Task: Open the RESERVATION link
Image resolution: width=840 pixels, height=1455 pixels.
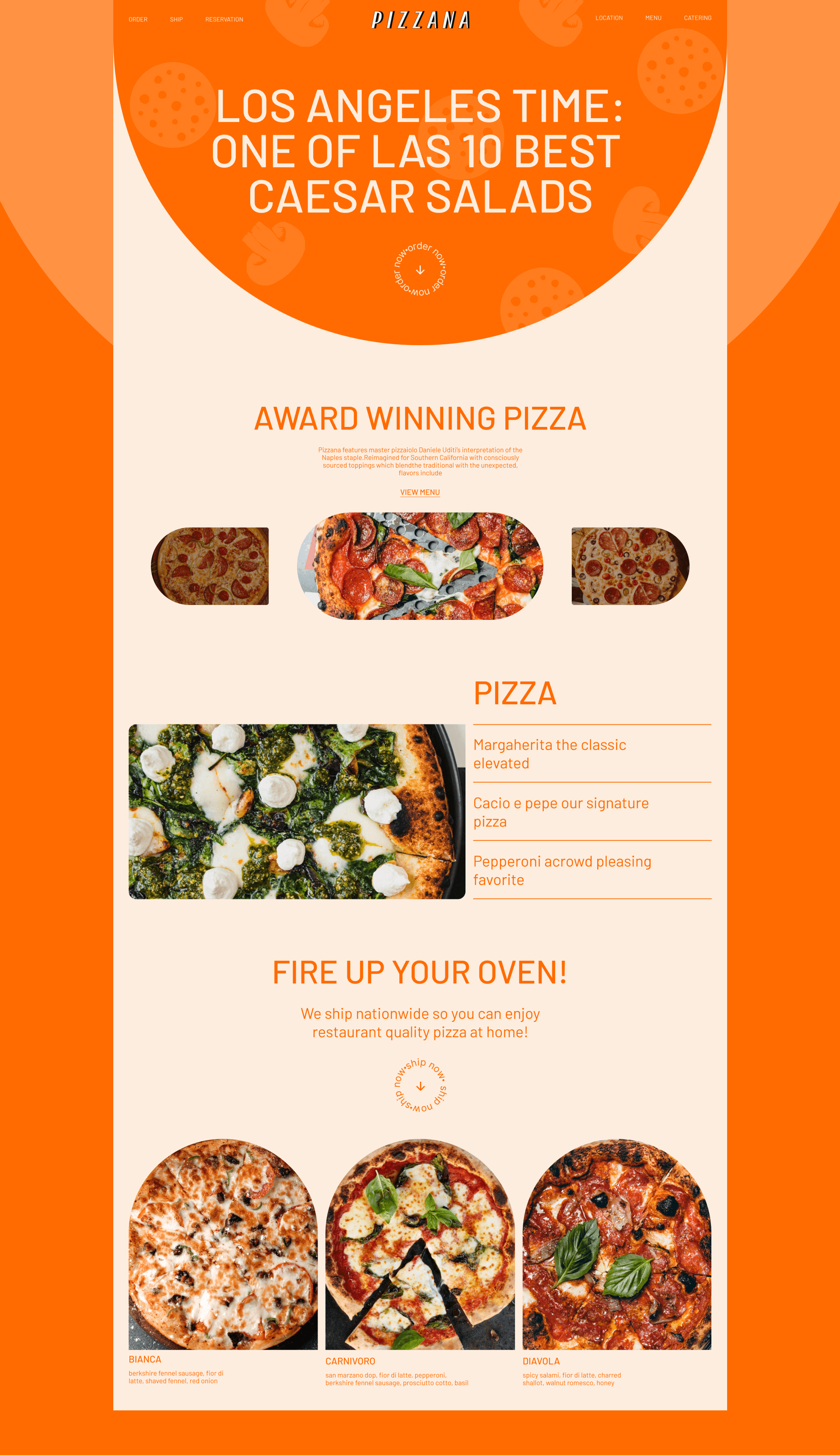Action: [x=224, y=20]
